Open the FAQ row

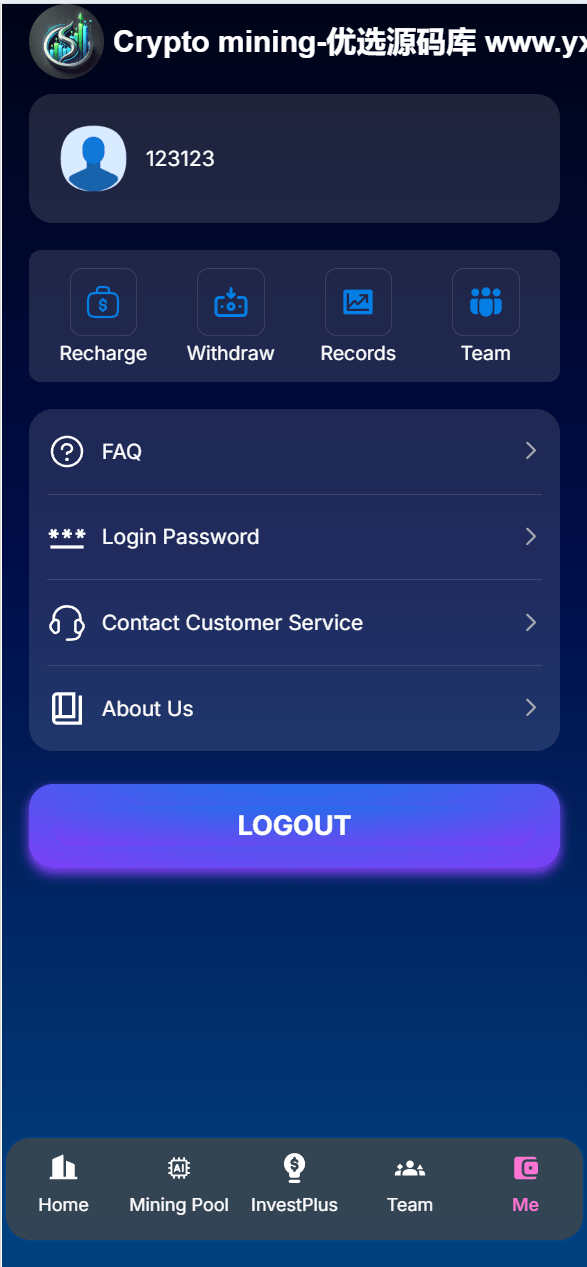(x=294, y=452)
